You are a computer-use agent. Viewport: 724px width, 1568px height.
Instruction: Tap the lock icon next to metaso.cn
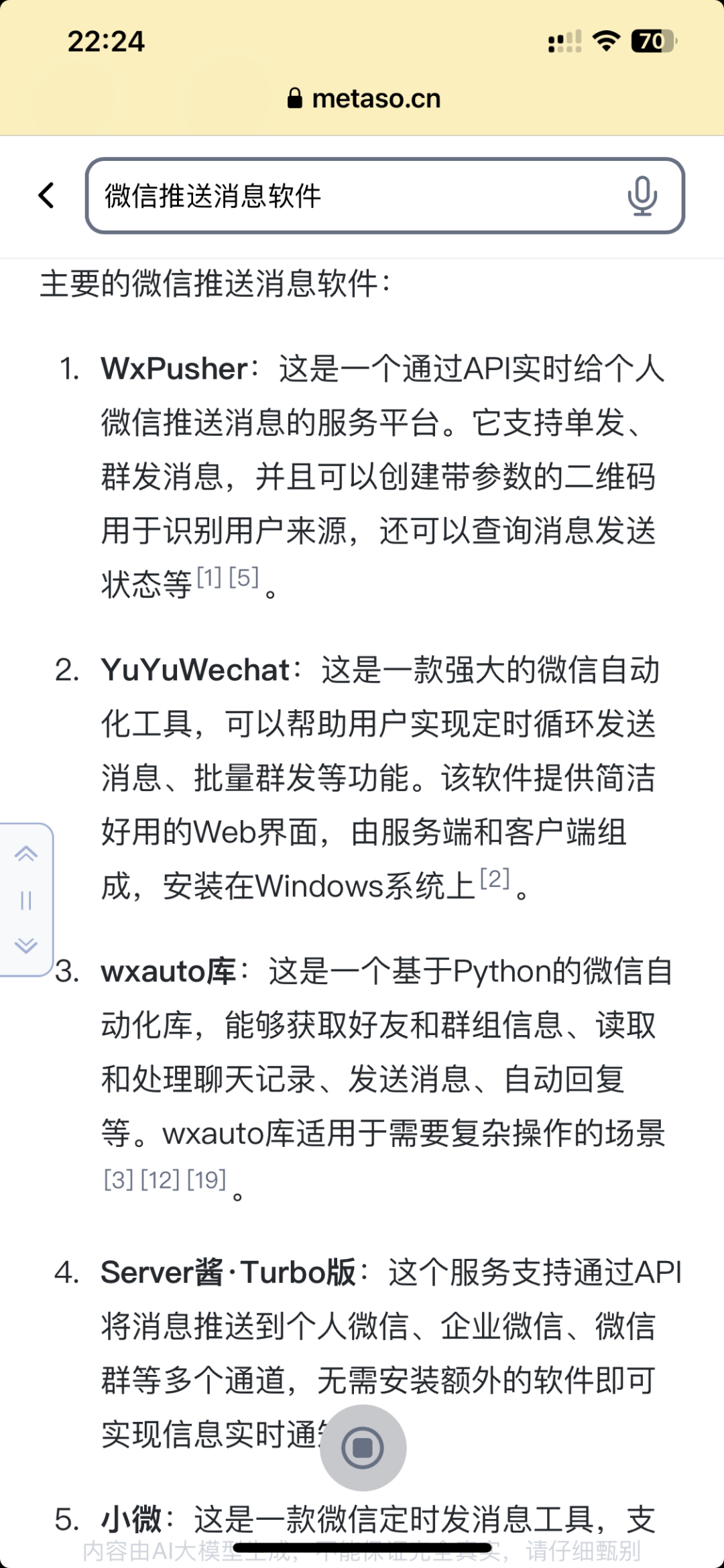(x=295, y=98)
